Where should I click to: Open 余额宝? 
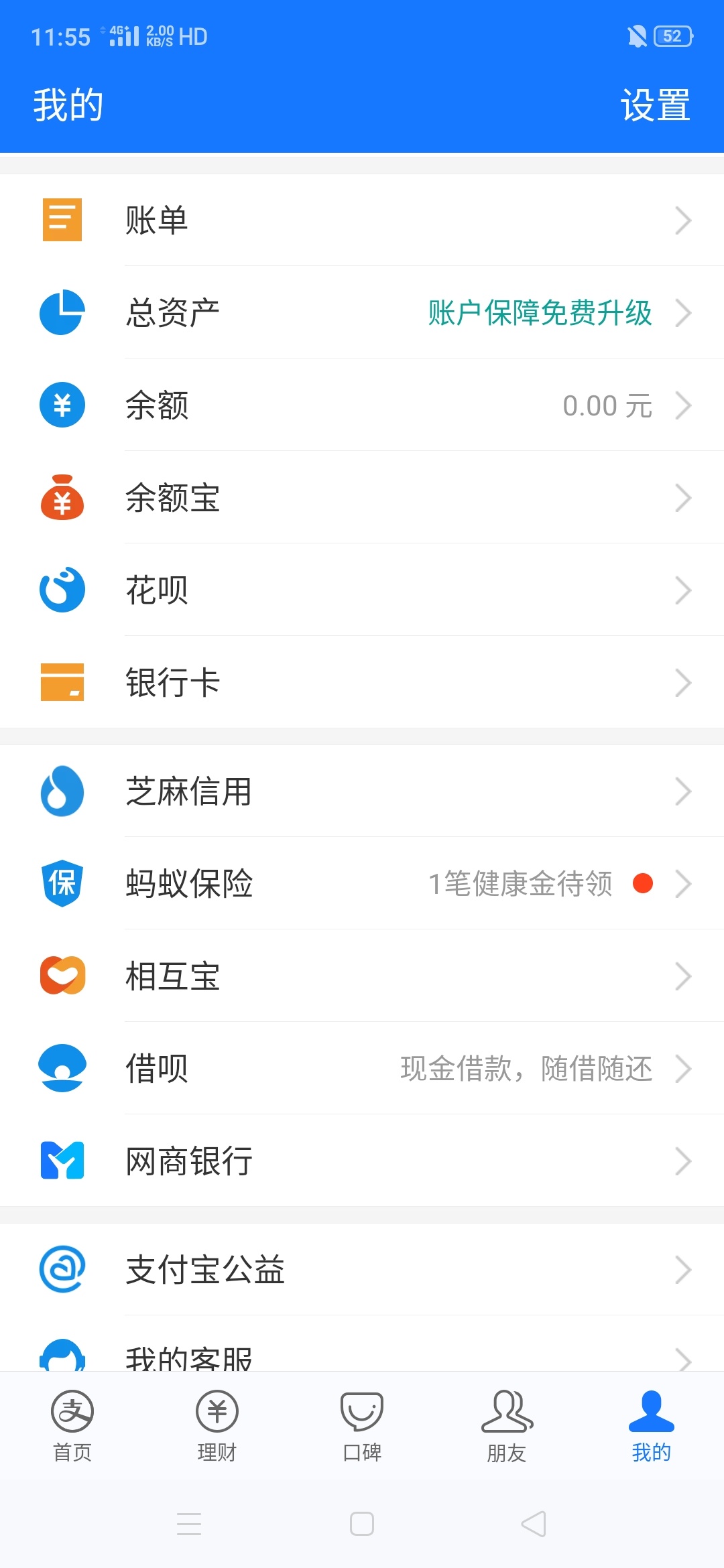[362, 497]
